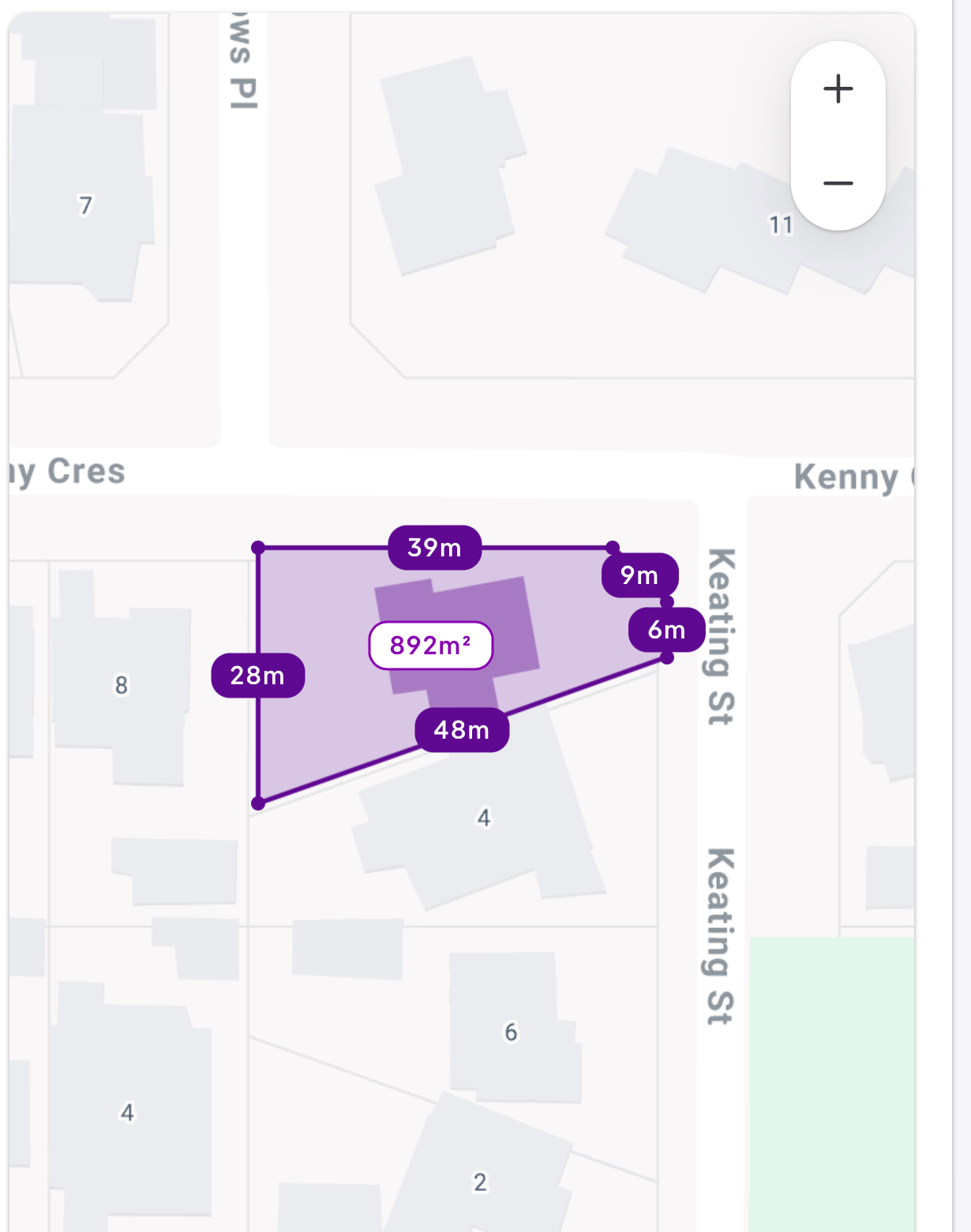Viewport: 971px width, 1232px height.
Task: Zoom out of the map
Action: point(838,183)
